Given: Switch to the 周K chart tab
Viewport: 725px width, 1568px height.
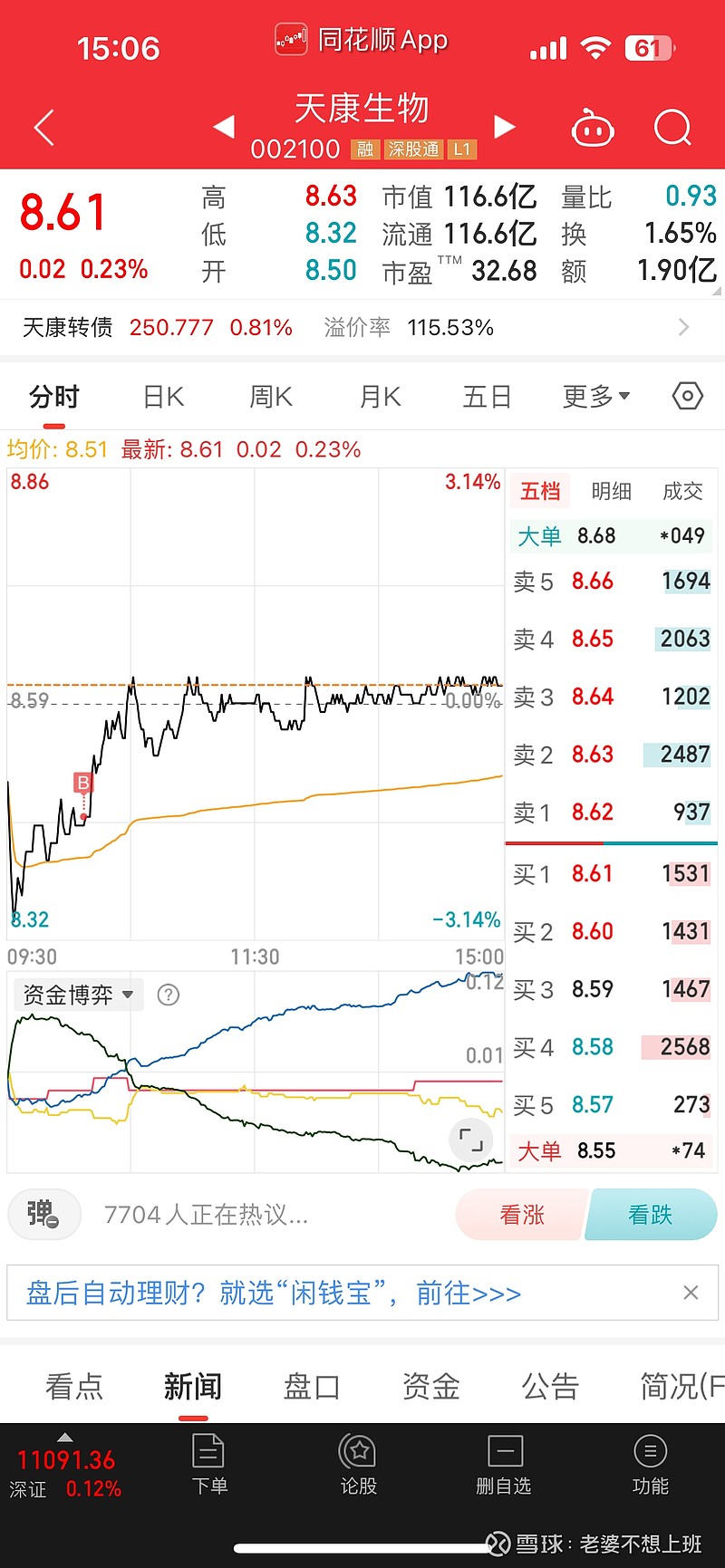Looking at the screenshot, I should (x=271, y=397).
